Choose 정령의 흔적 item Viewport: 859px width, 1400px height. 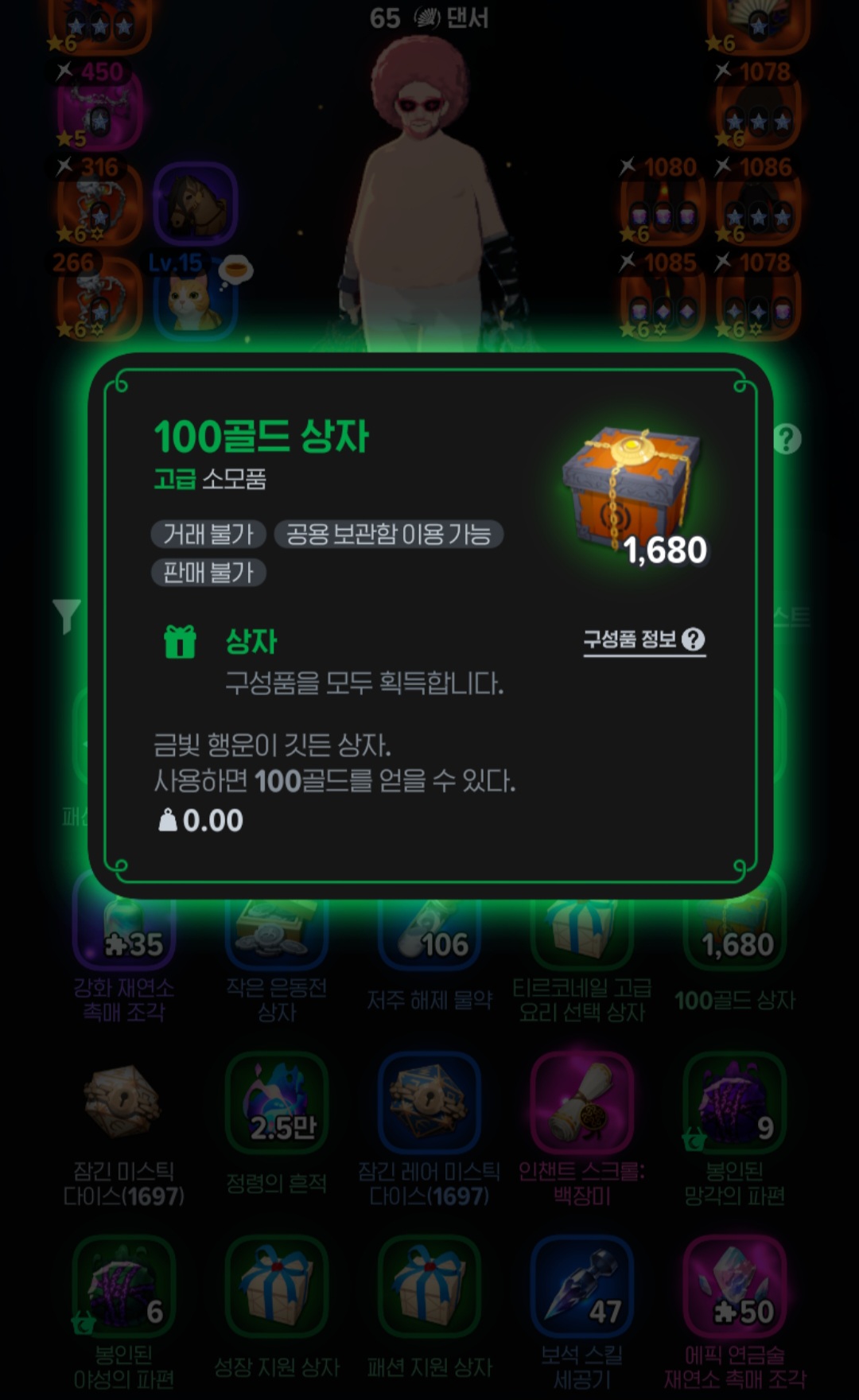277,1104
